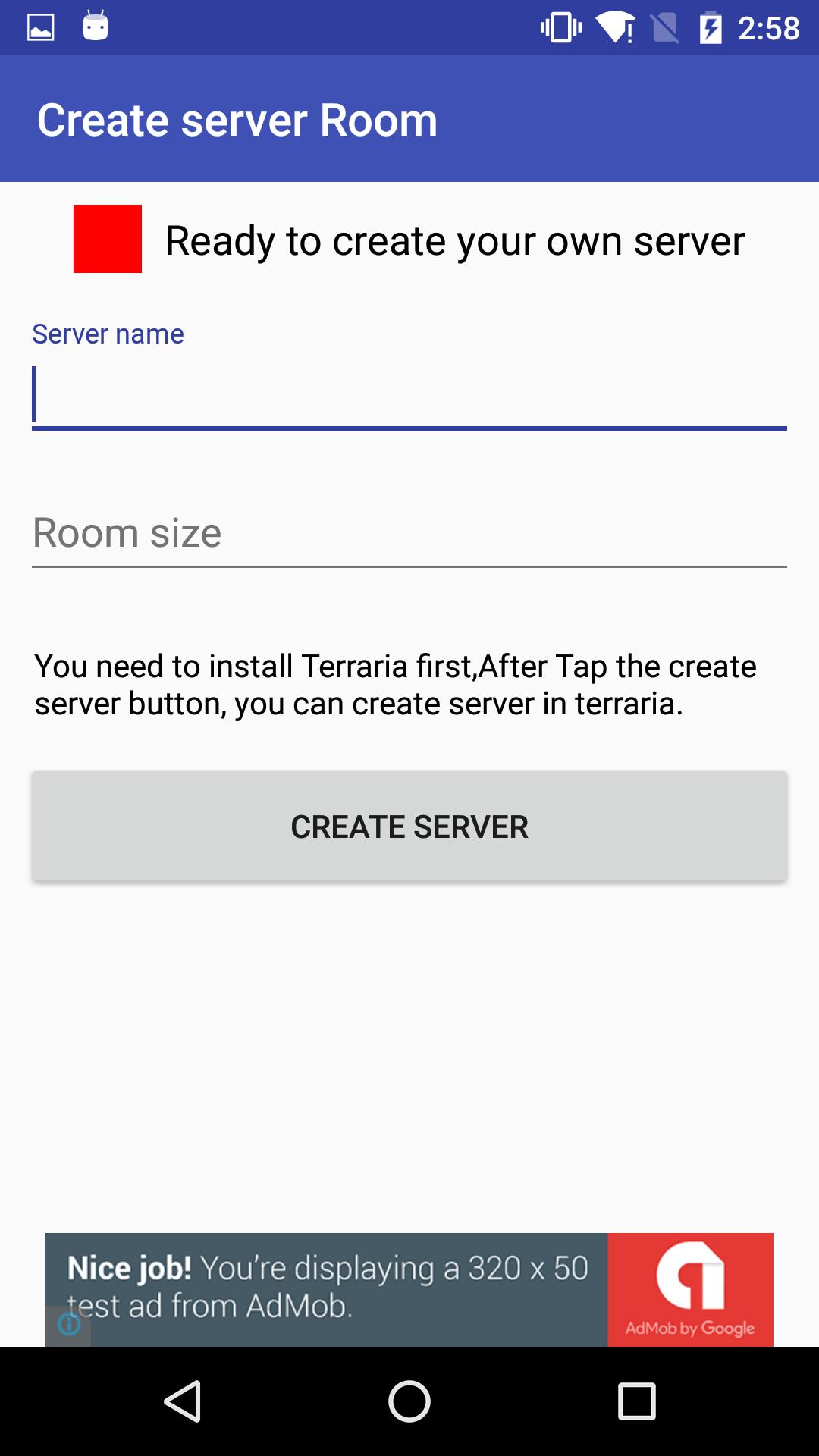Image resolution: width=819 pixels, height=1456 pixels.
Task: Open the AdMob test ad banner
Action: click(x=326, y=1288)
